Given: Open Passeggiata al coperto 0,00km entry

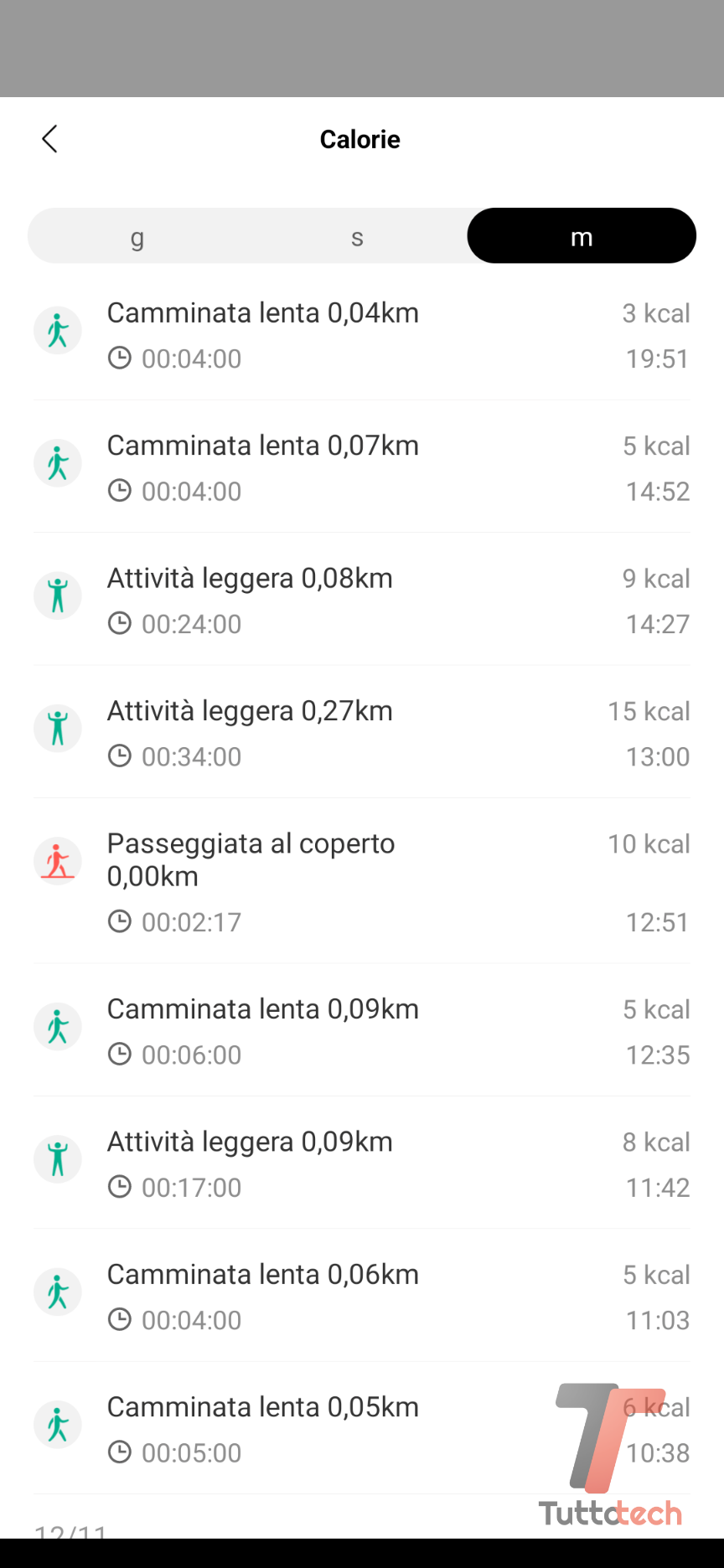Looking at the screenshot, I should 361,881.
